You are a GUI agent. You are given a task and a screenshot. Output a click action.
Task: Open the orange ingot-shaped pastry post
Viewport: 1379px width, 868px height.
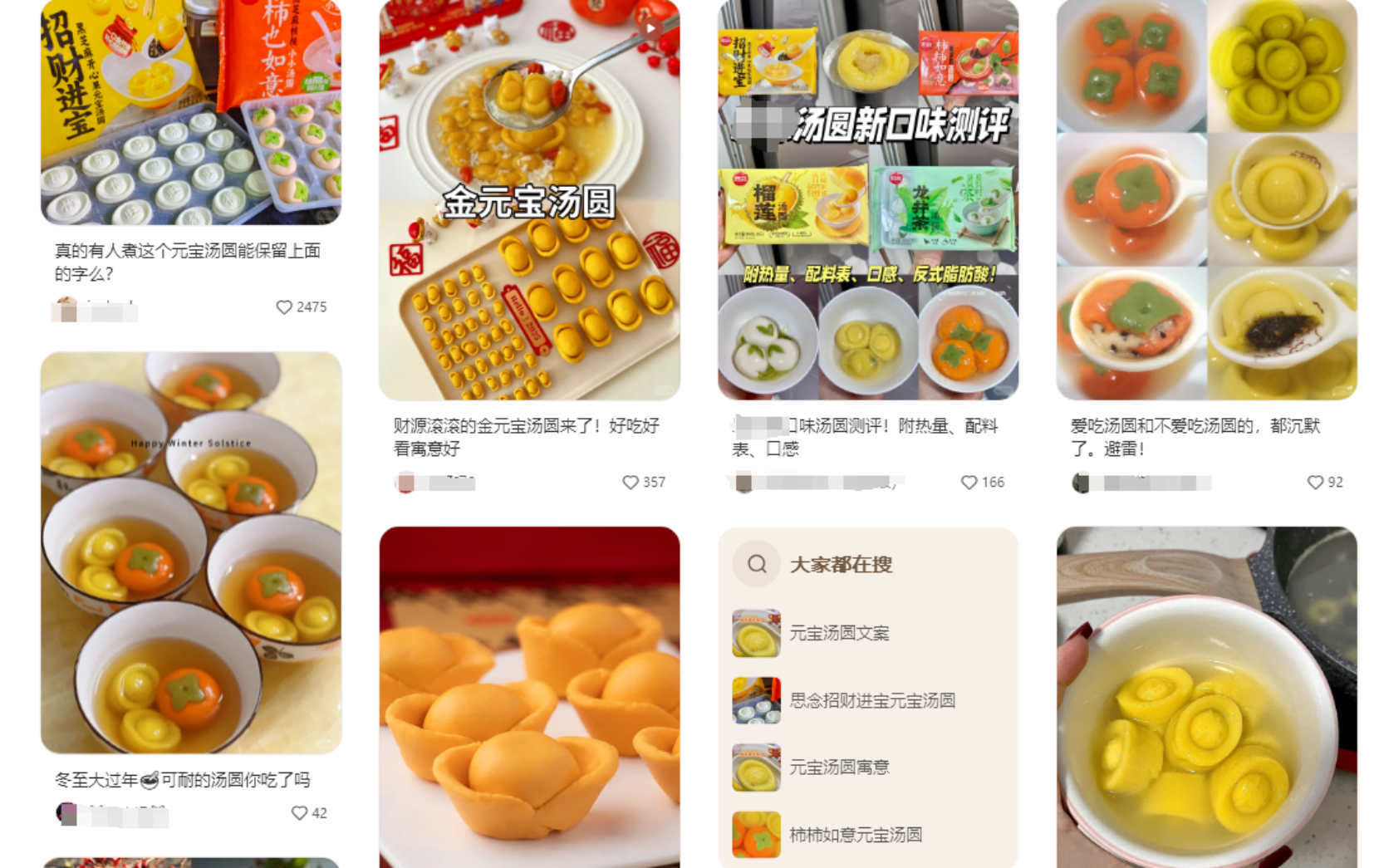[529, 698]
